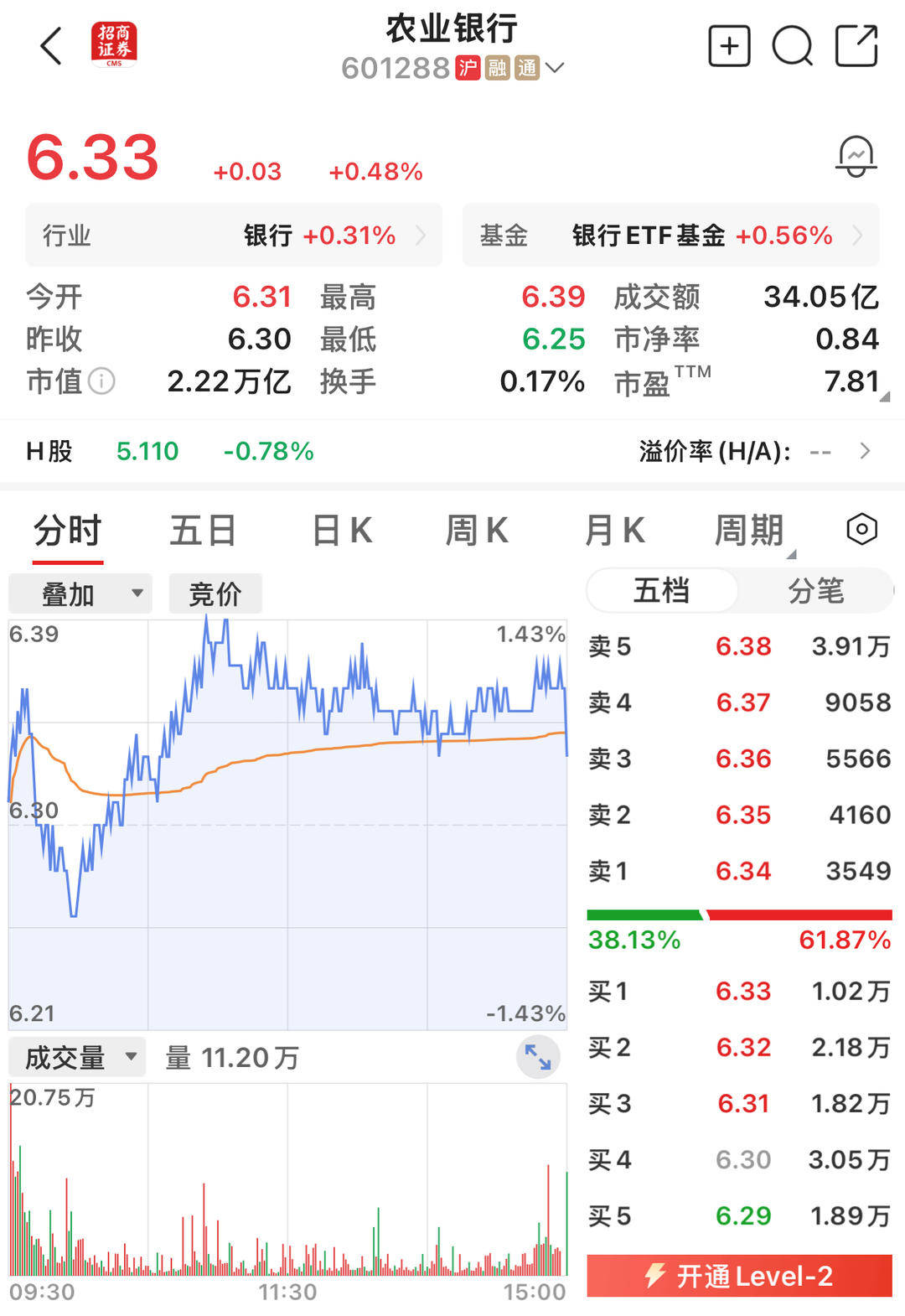Expand the 周期 period selector
This screenshot has height=1316, width=905.
click(750, 530)
